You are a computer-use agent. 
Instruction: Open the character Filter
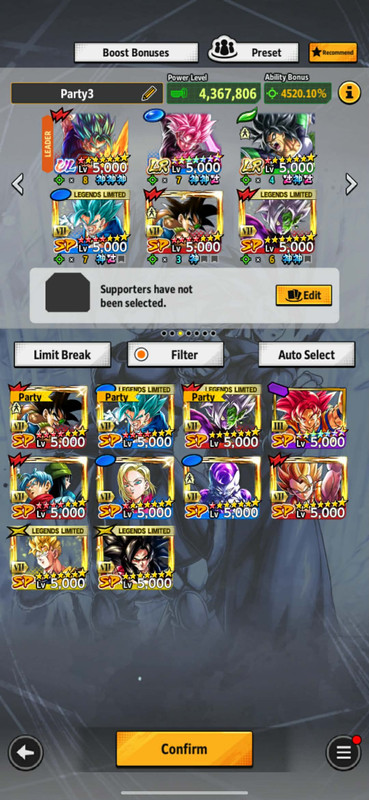(175, 355)
